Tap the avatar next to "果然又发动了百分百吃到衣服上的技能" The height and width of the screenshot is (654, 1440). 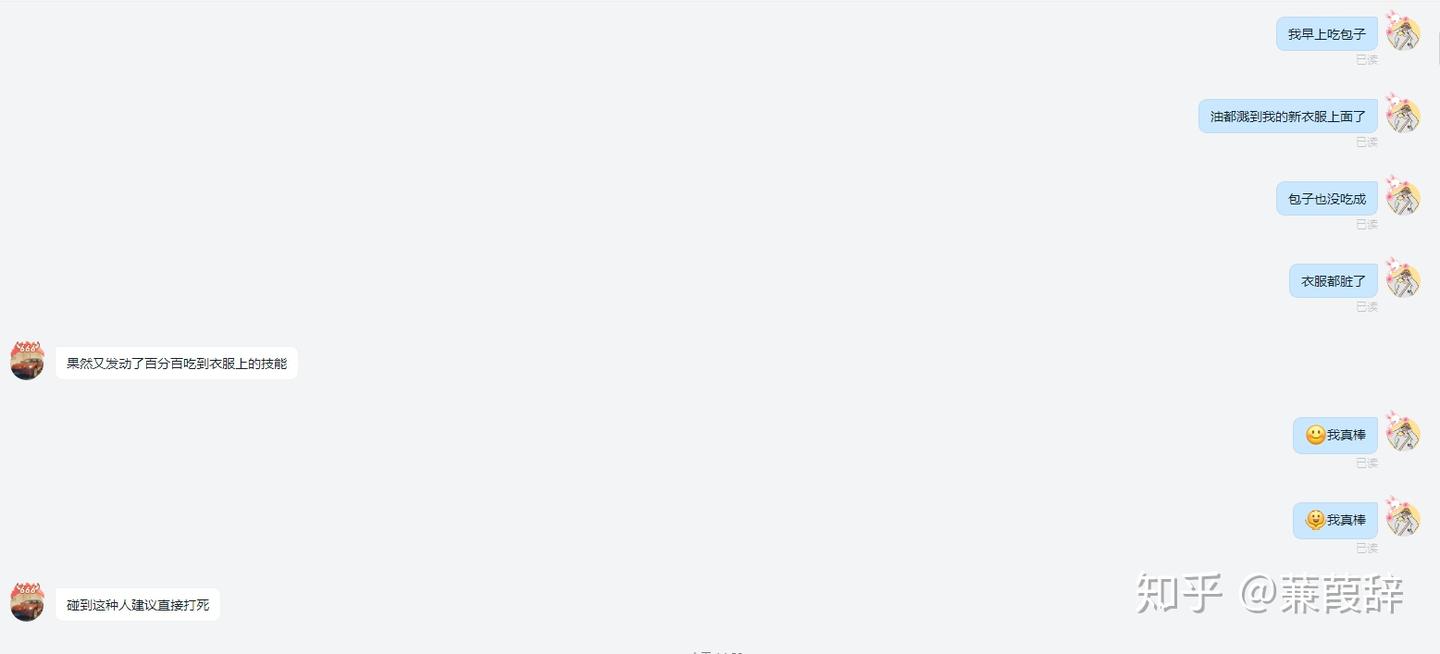tap(27, 361)
